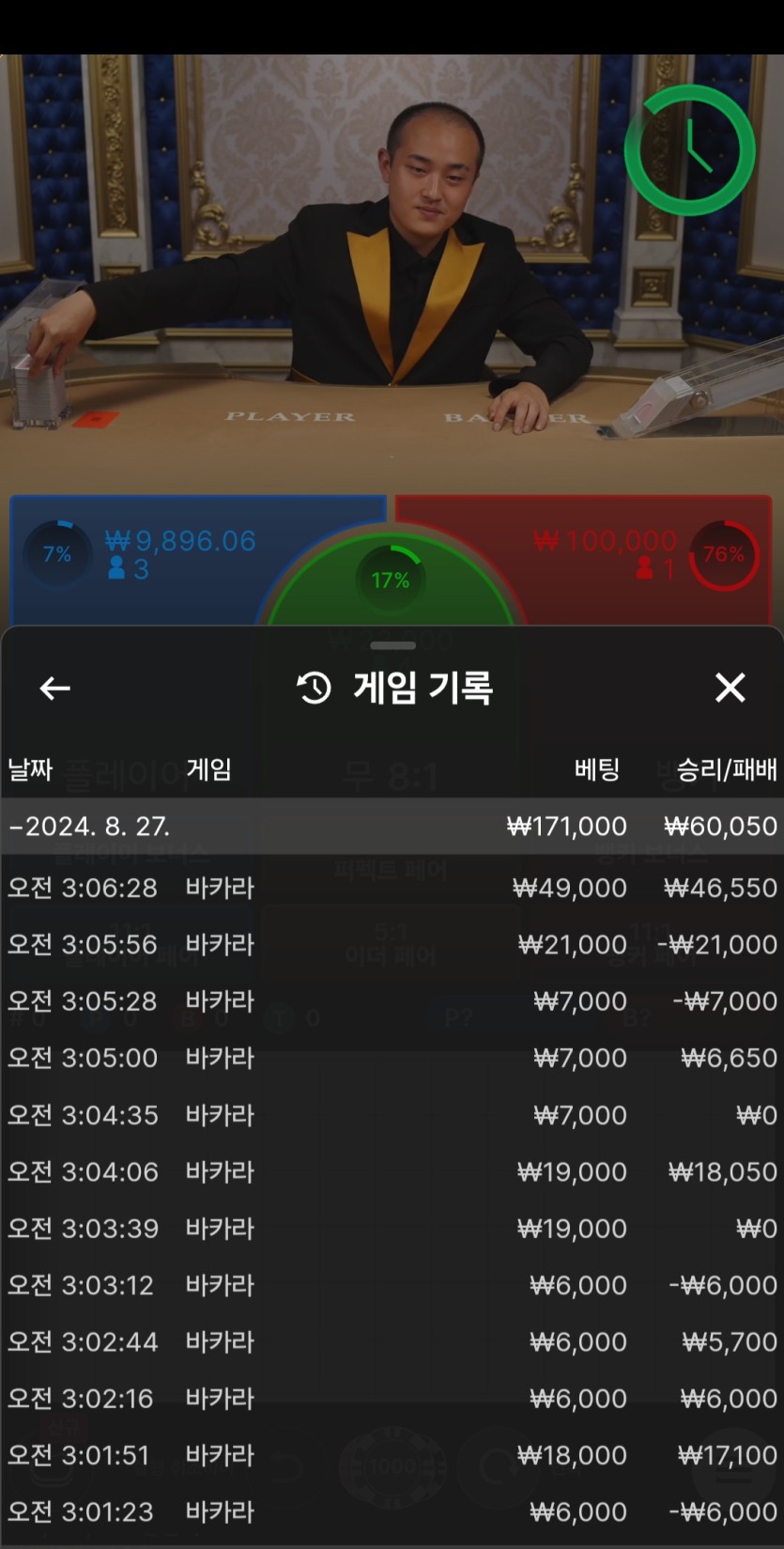View the 오전 3:02:16 game details
This screenshot has width=784, height=1549.
click(x=392, y=1398)
